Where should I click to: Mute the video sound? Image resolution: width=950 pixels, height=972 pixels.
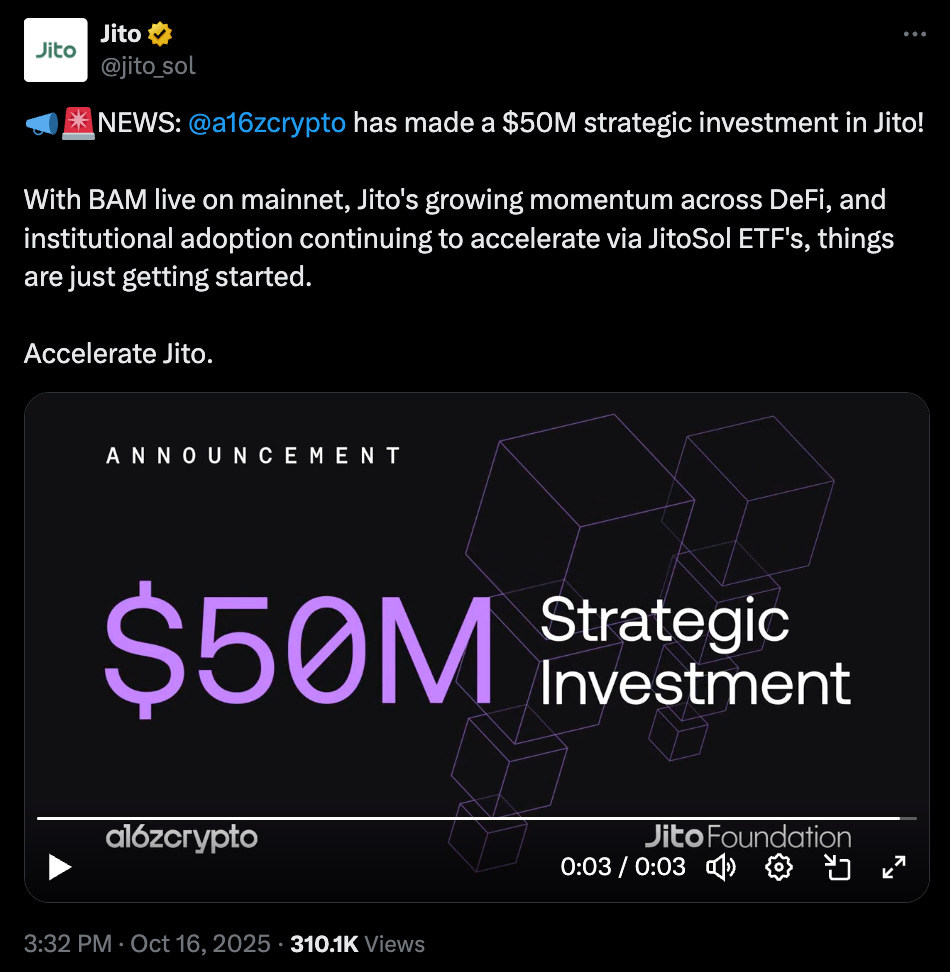pyautogui.click(x=721, y=867)
